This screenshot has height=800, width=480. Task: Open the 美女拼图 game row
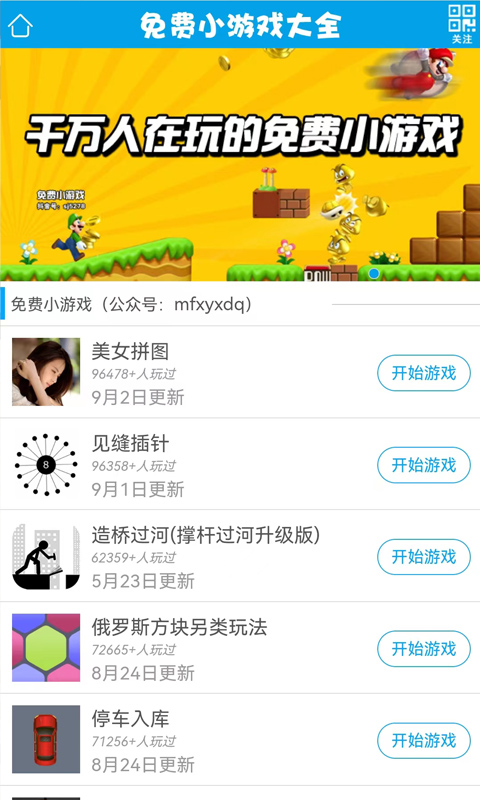pos(240,372)
